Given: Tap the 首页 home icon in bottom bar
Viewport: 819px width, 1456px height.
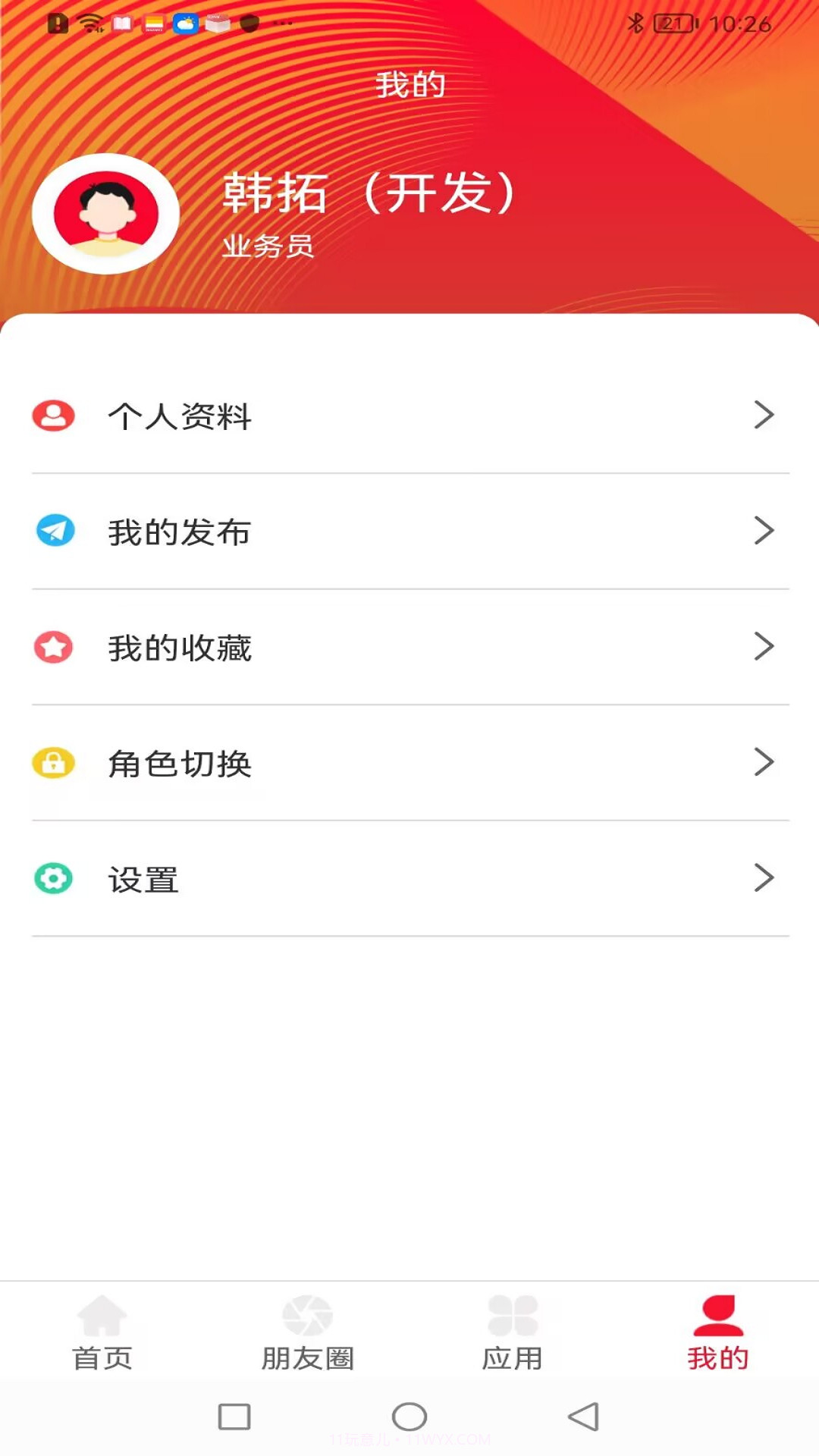Looking at the screenshot, I should 103,1316.
